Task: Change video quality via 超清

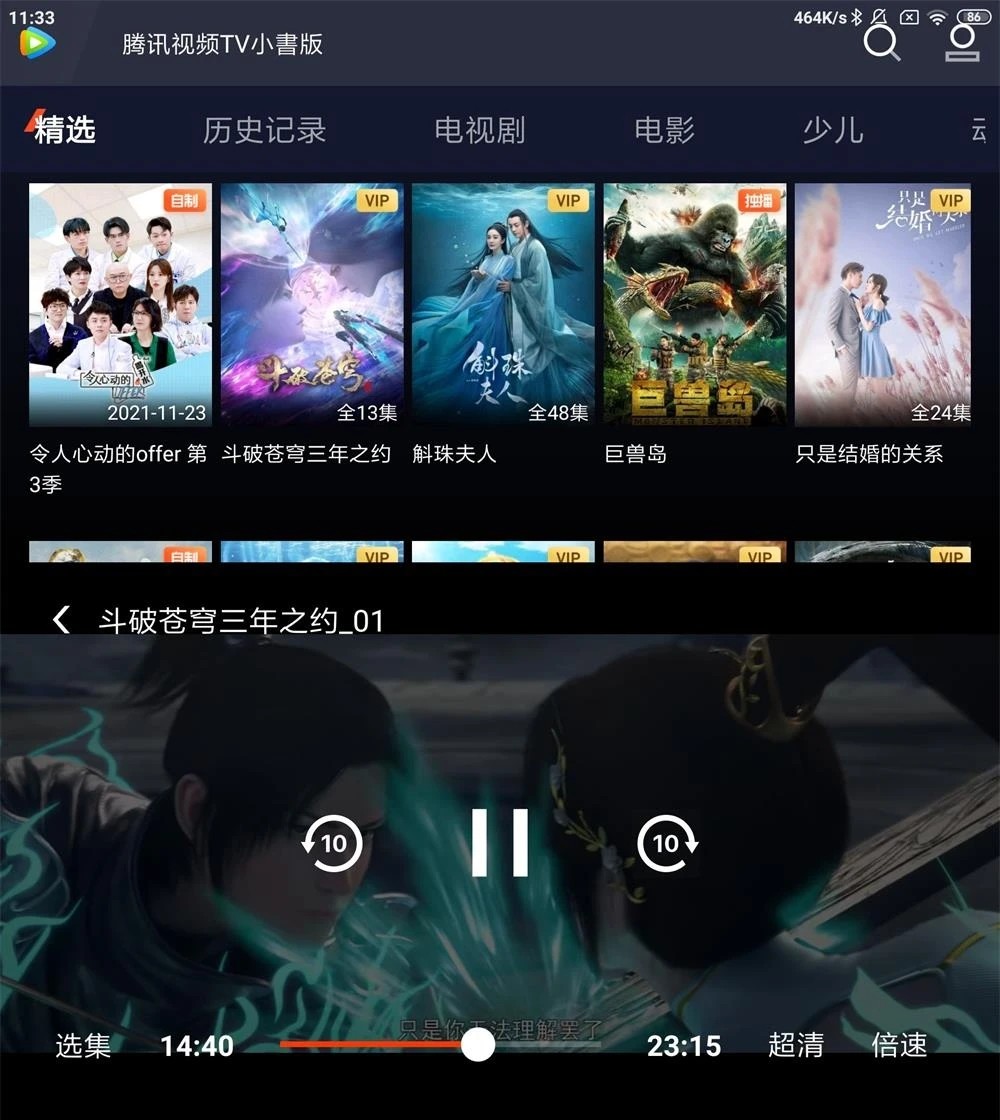Action: [795, 1046]
